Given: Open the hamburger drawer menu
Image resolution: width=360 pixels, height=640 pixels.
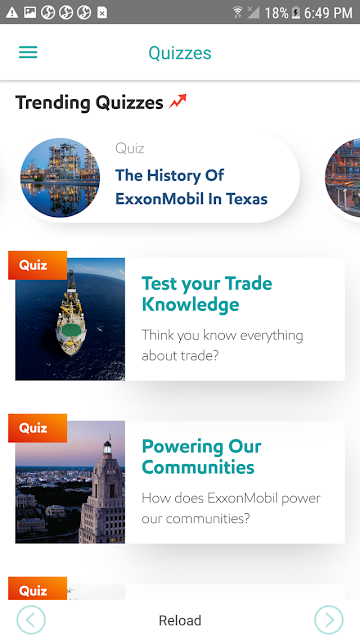Looking at the screenshot, I should point(28,52).
